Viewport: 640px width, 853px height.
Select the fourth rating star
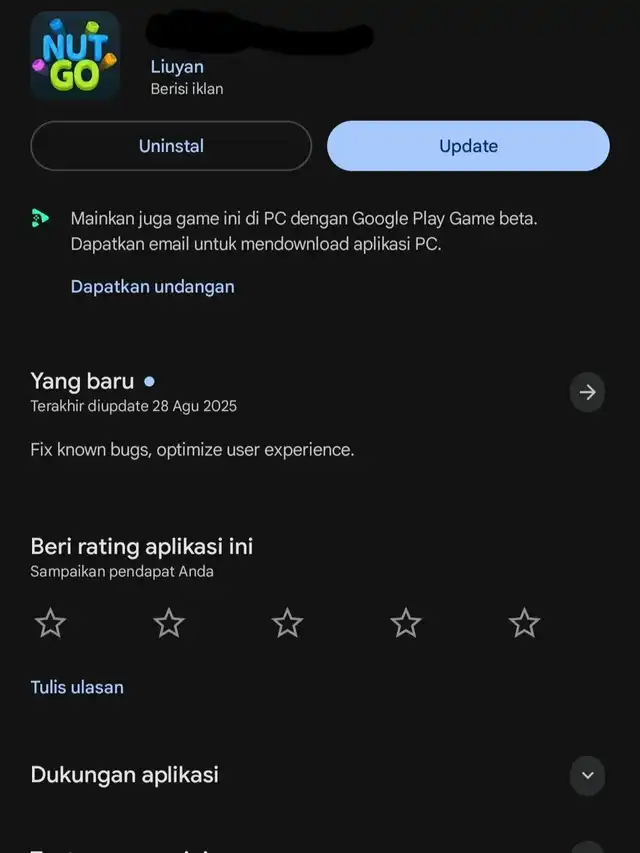405,623
